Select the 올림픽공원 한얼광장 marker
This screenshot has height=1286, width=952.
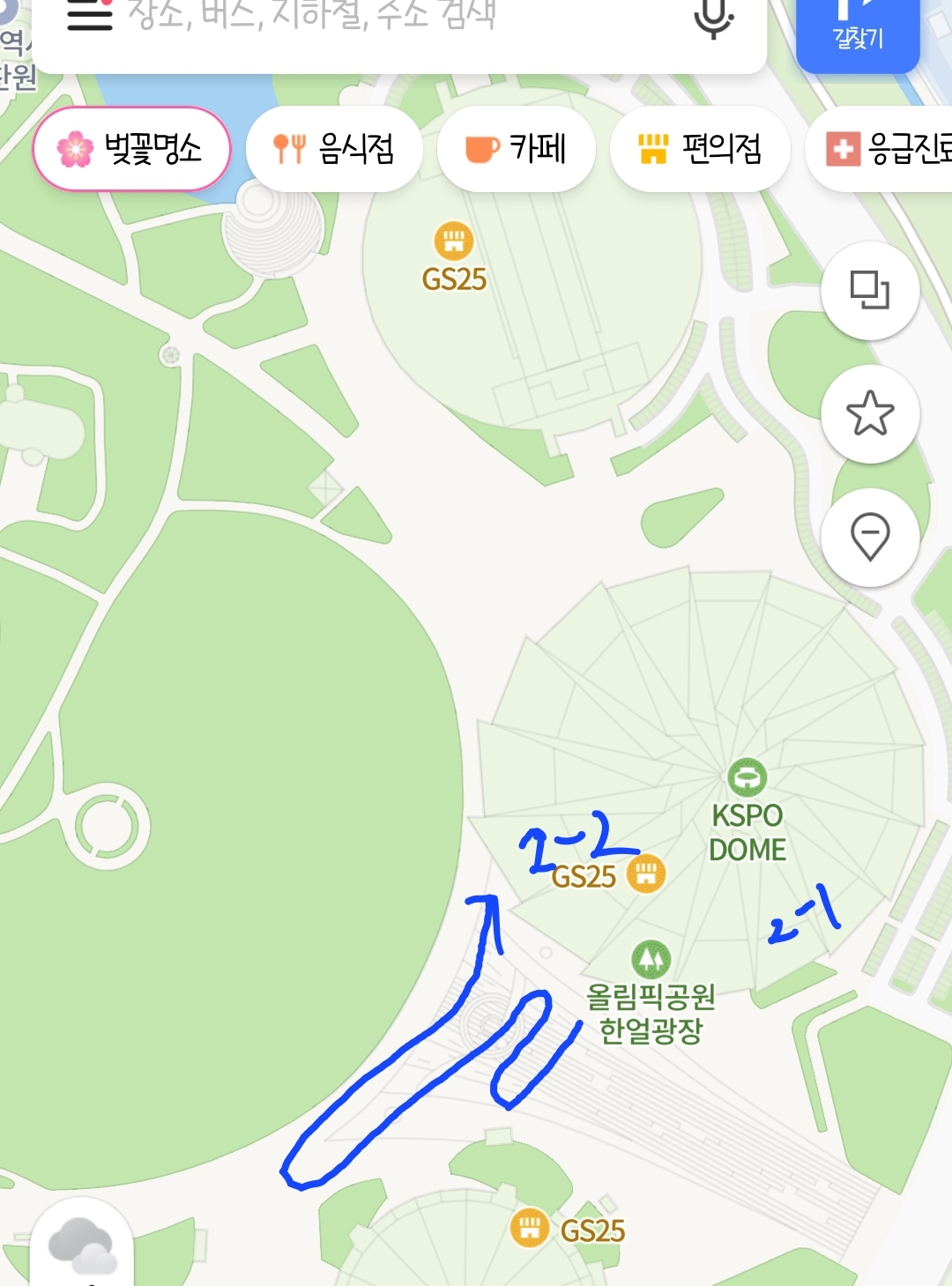coord(651,960)
